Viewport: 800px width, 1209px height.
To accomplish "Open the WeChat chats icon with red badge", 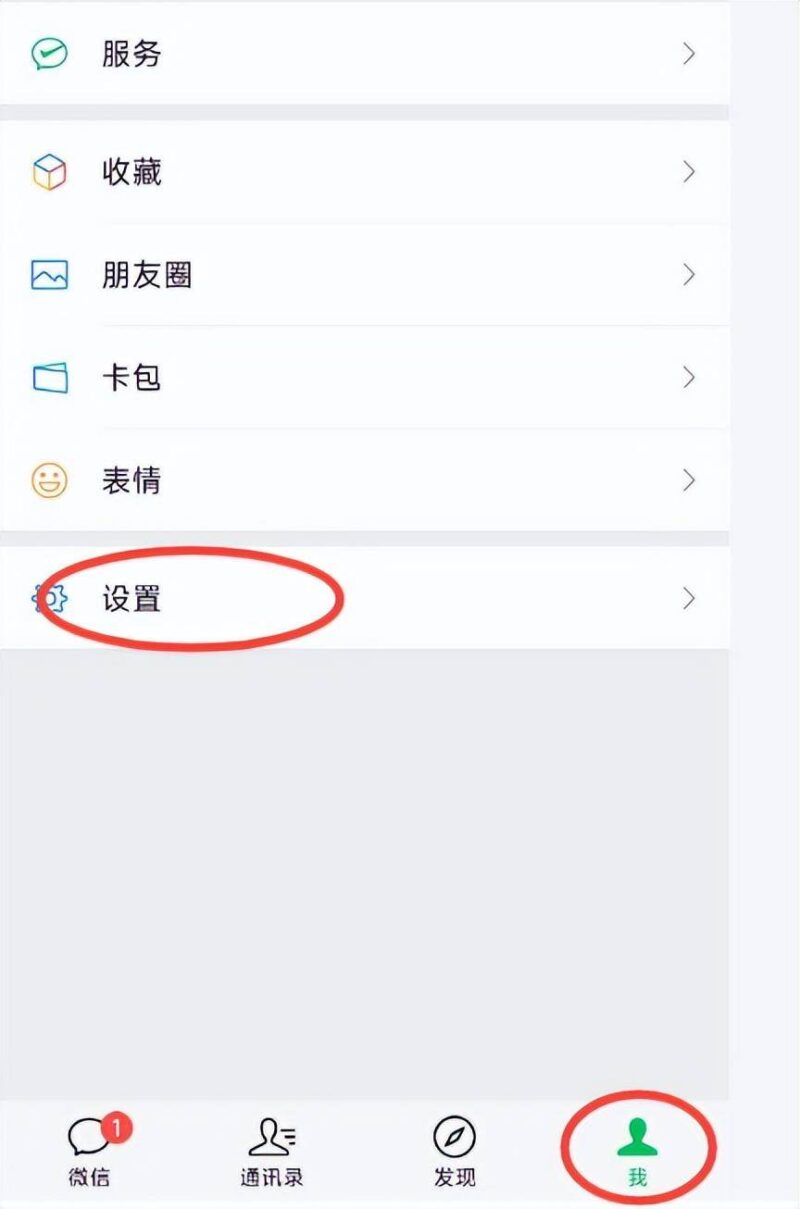I will (x=88, y=1138).
